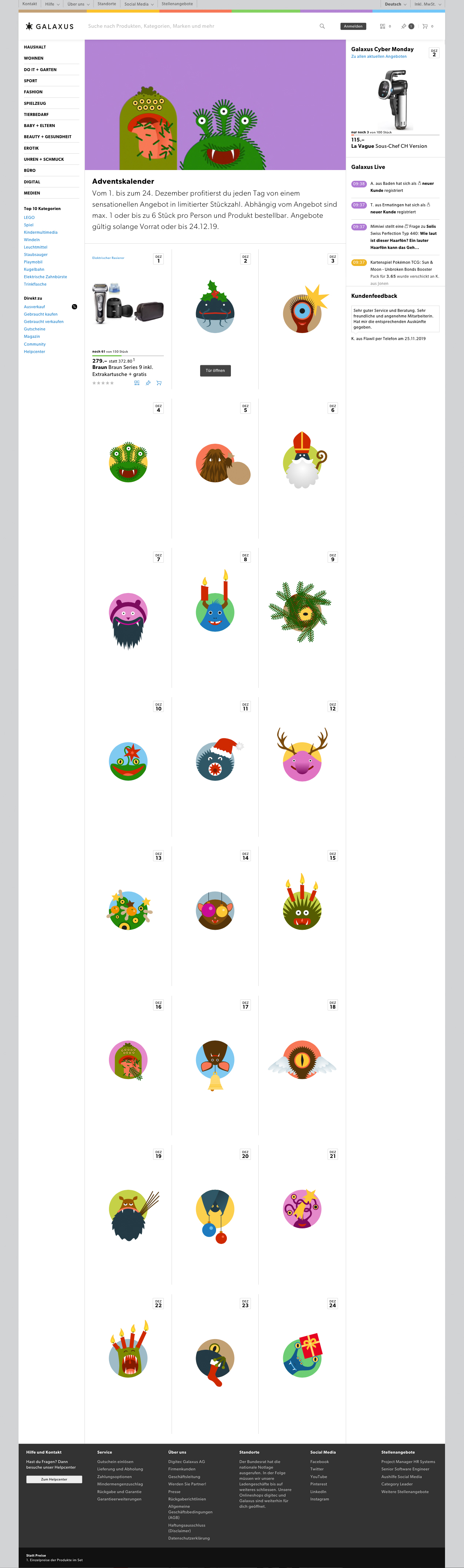Tap the Anmelden button
The image size is (464, 1568).
tap(353, 26)
